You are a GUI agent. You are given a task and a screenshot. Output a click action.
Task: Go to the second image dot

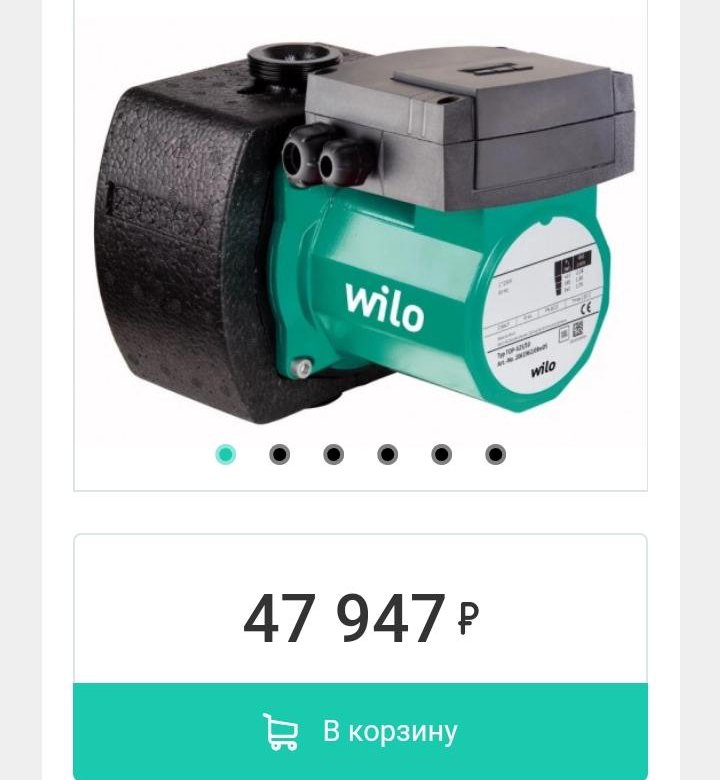280,455
